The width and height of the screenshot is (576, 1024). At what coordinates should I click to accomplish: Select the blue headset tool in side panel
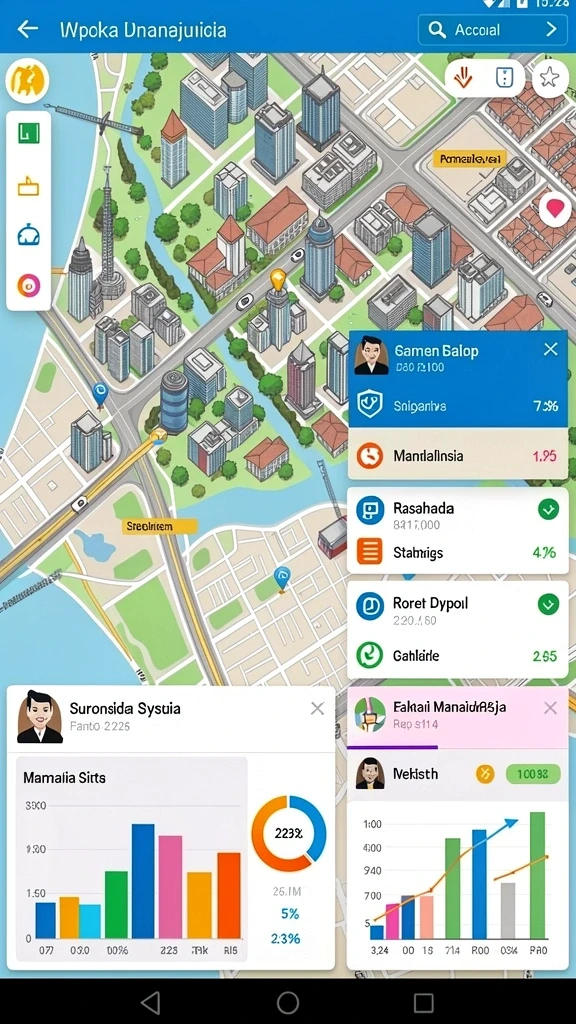(29, 235)
